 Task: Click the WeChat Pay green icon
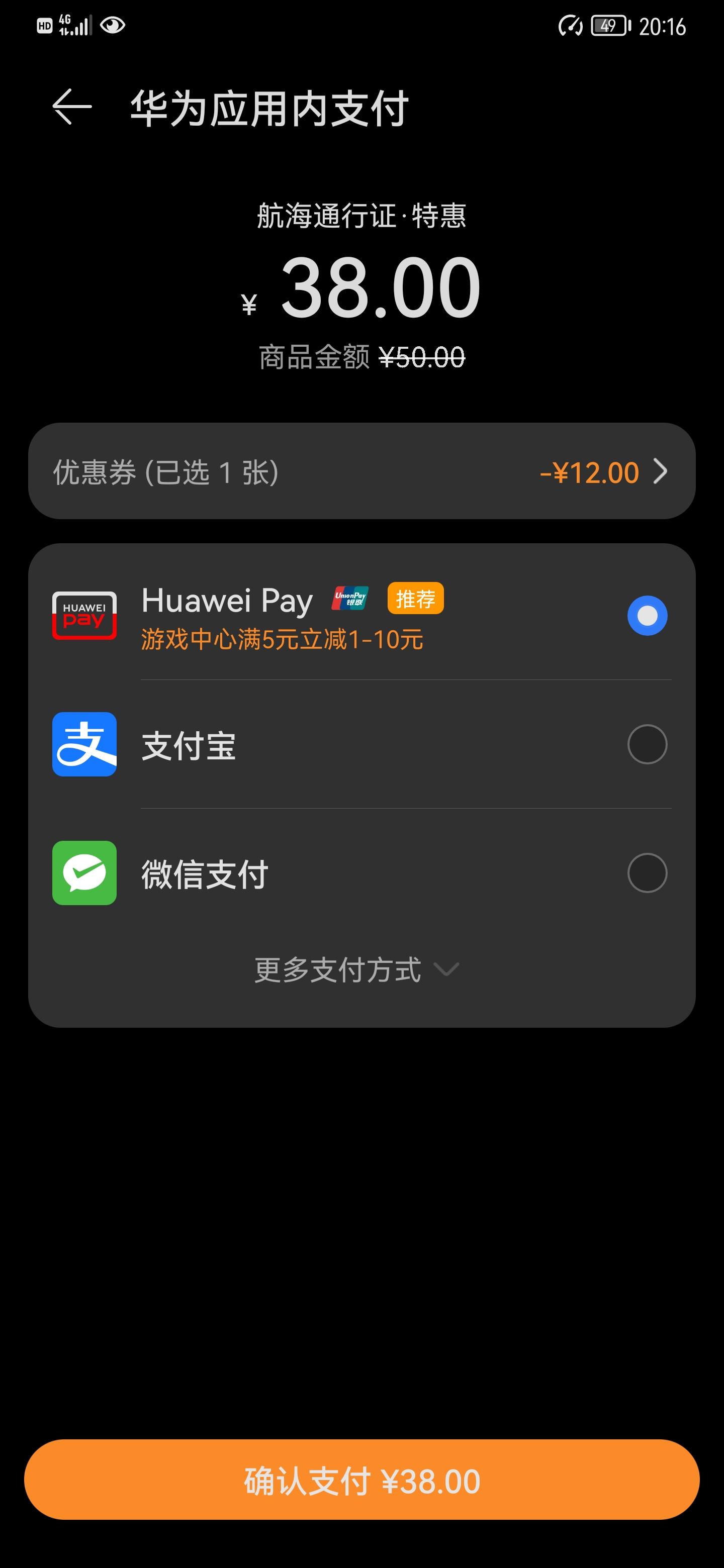click(83, 873)
